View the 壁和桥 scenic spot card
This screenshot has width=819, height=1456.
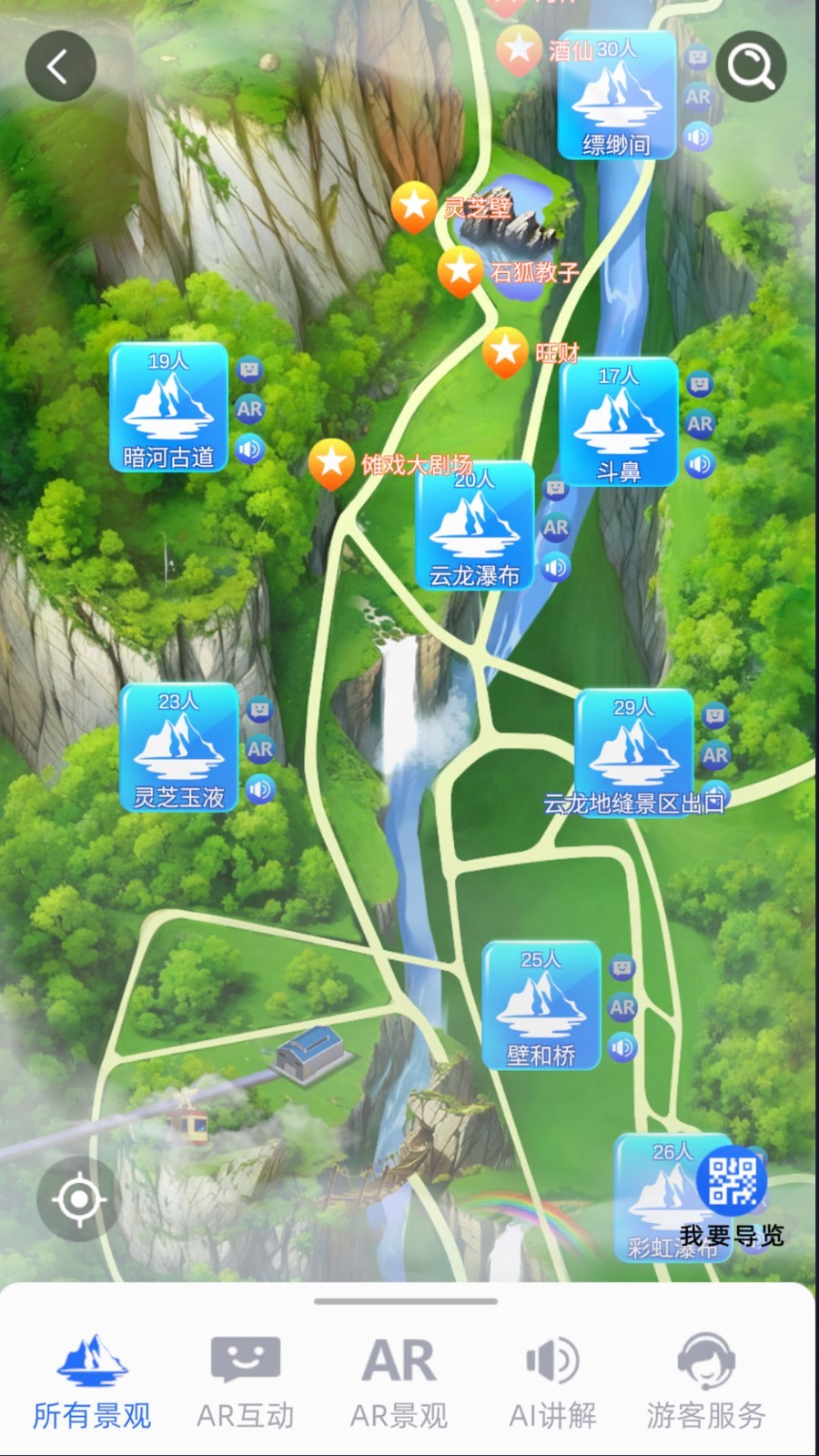pyautogui.click(x=541, y=1006)
